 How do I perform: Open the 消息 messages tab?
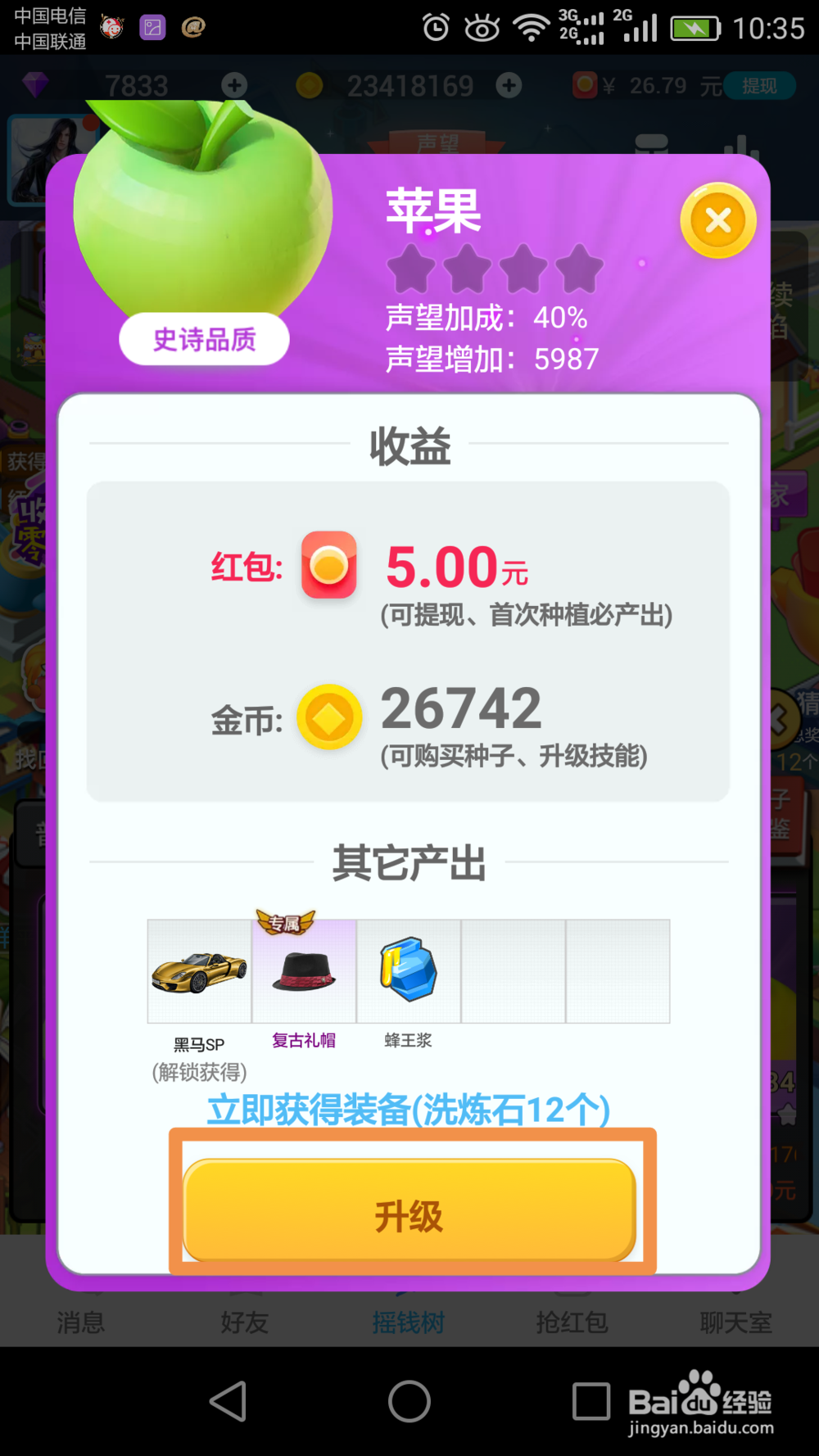click(80, 1320)
